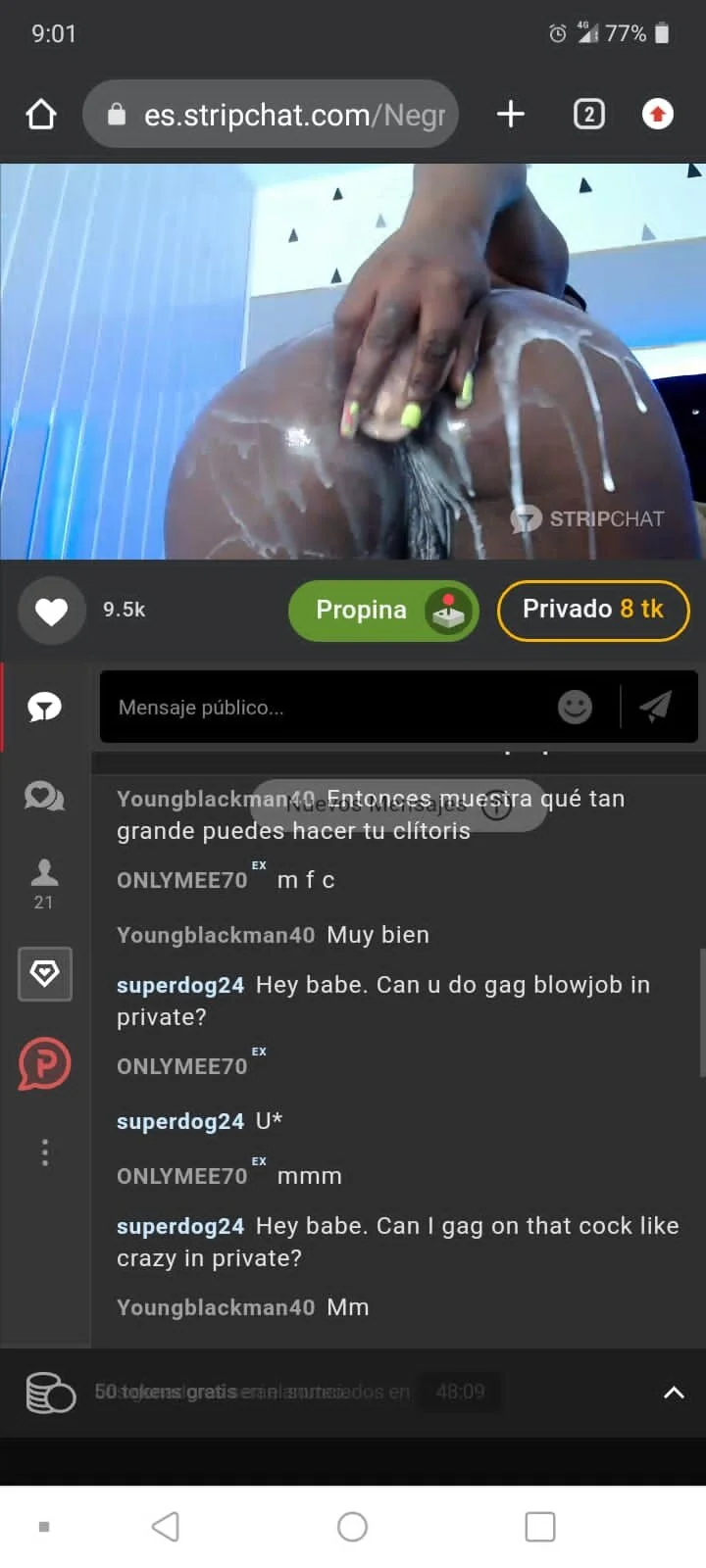
Task: Tap the browser home icon
Action: 41,115
